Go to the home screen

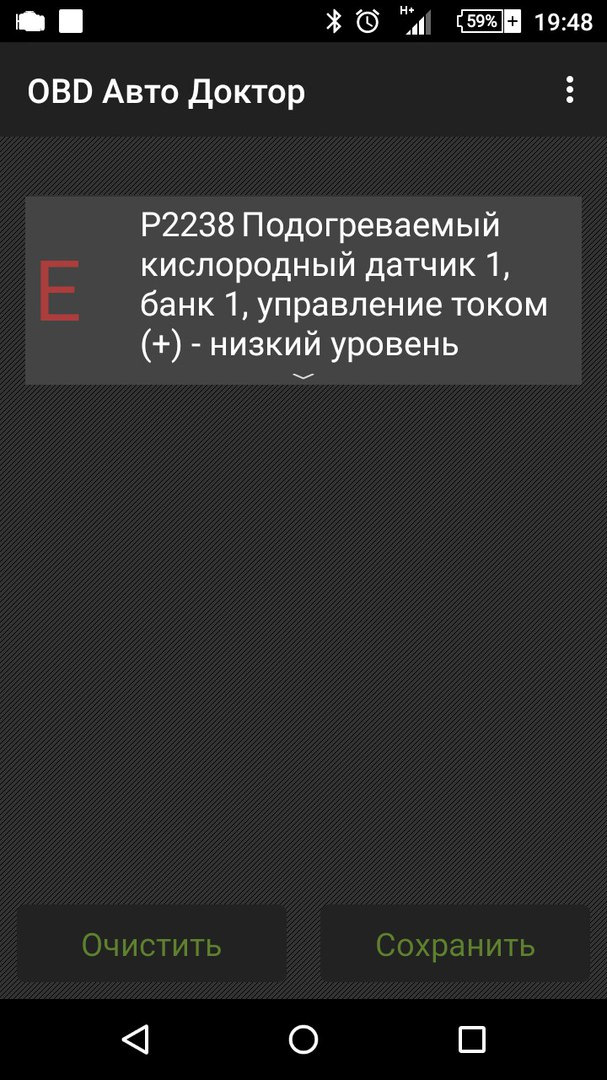(x=303, y=1039)
